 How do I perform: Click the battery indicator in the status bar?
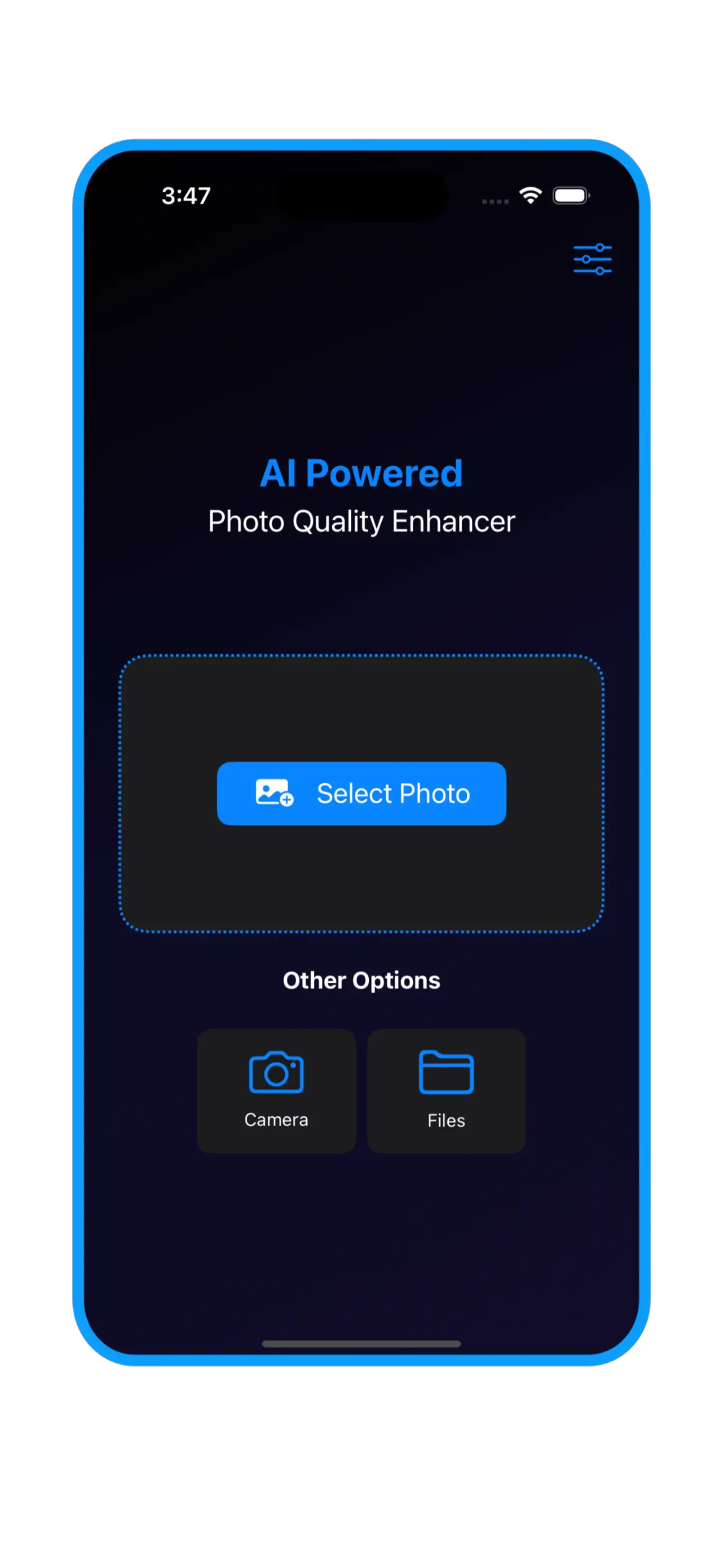570,195
